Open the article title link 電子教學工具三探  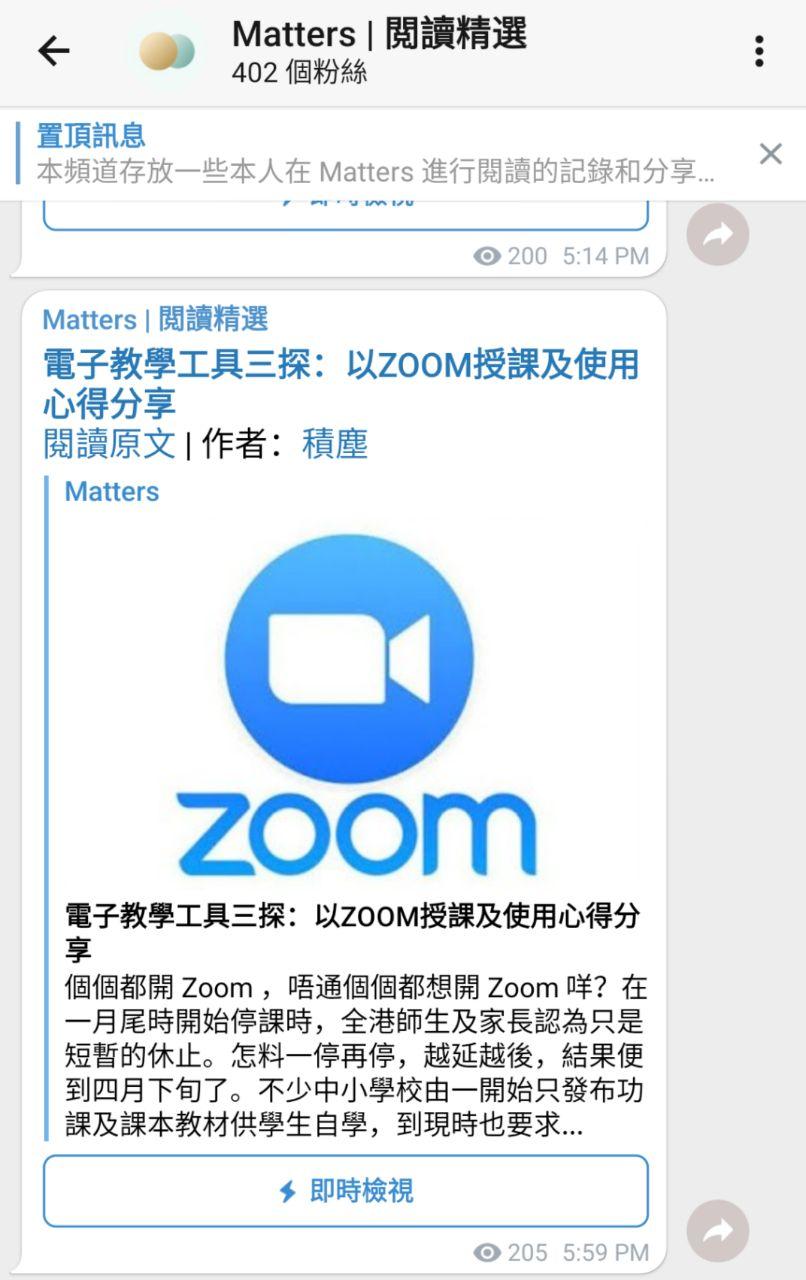pos(340,383)
